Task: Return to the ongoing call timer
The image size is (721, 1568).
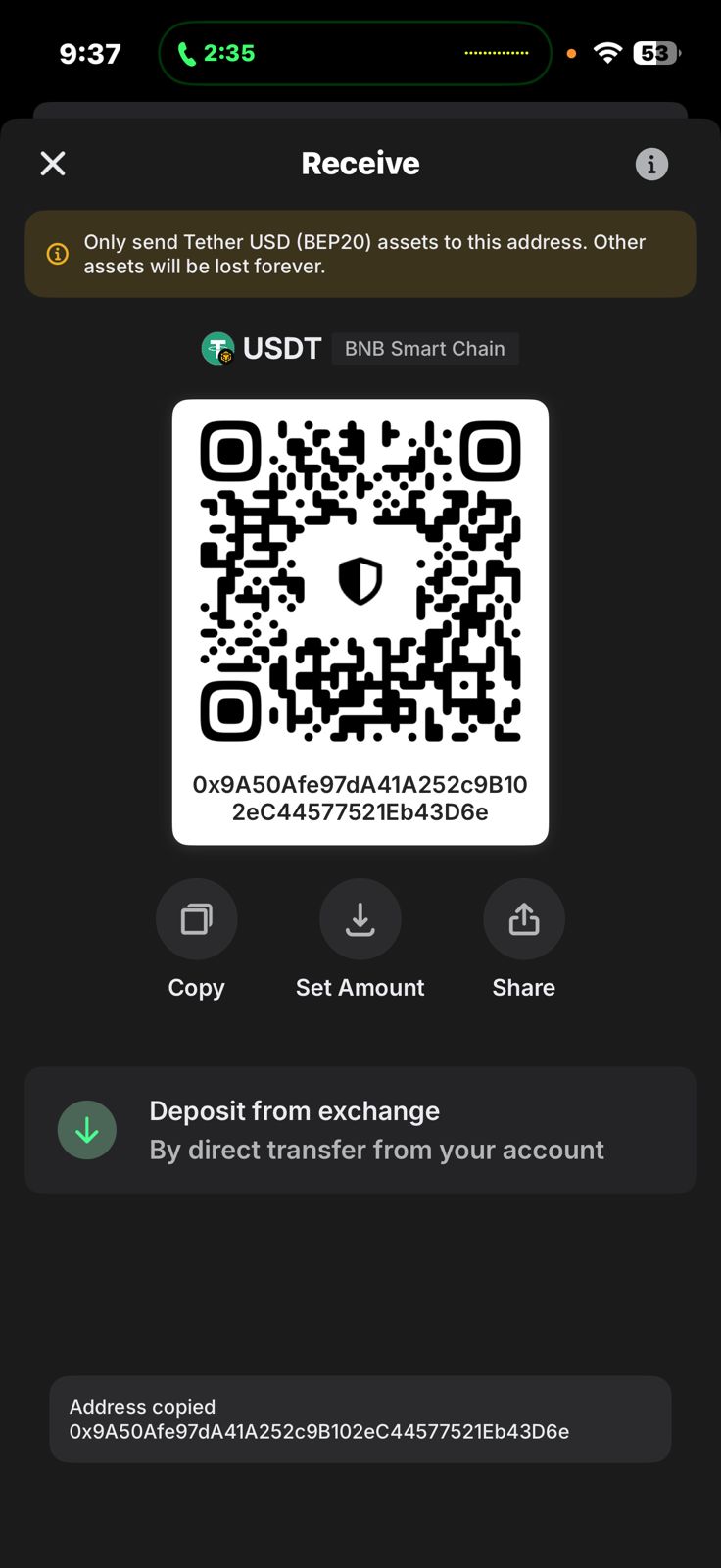Action: tap(216, 53)
